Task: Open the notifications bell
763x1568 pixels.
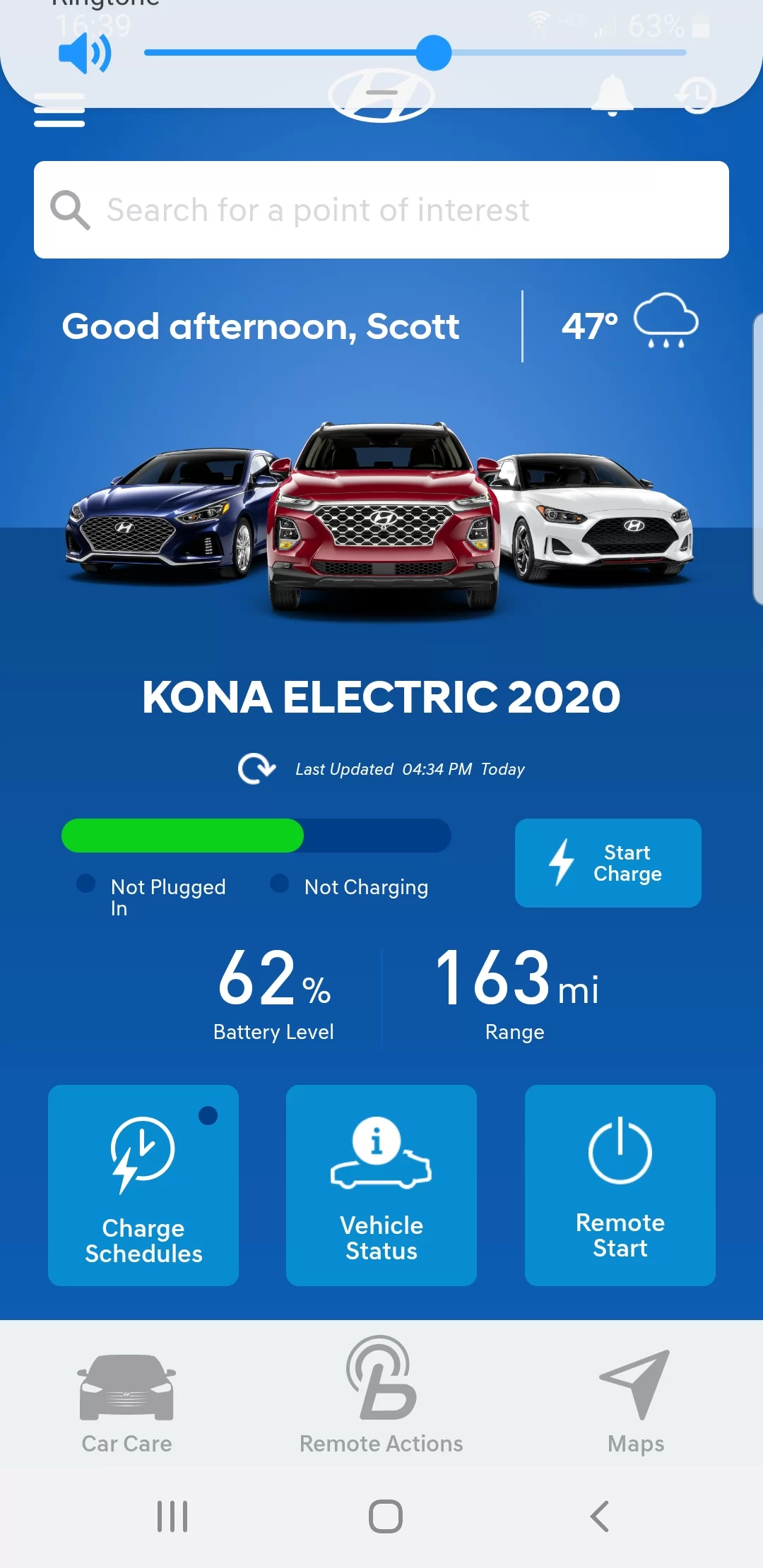Action: click(x=612, y=96)
